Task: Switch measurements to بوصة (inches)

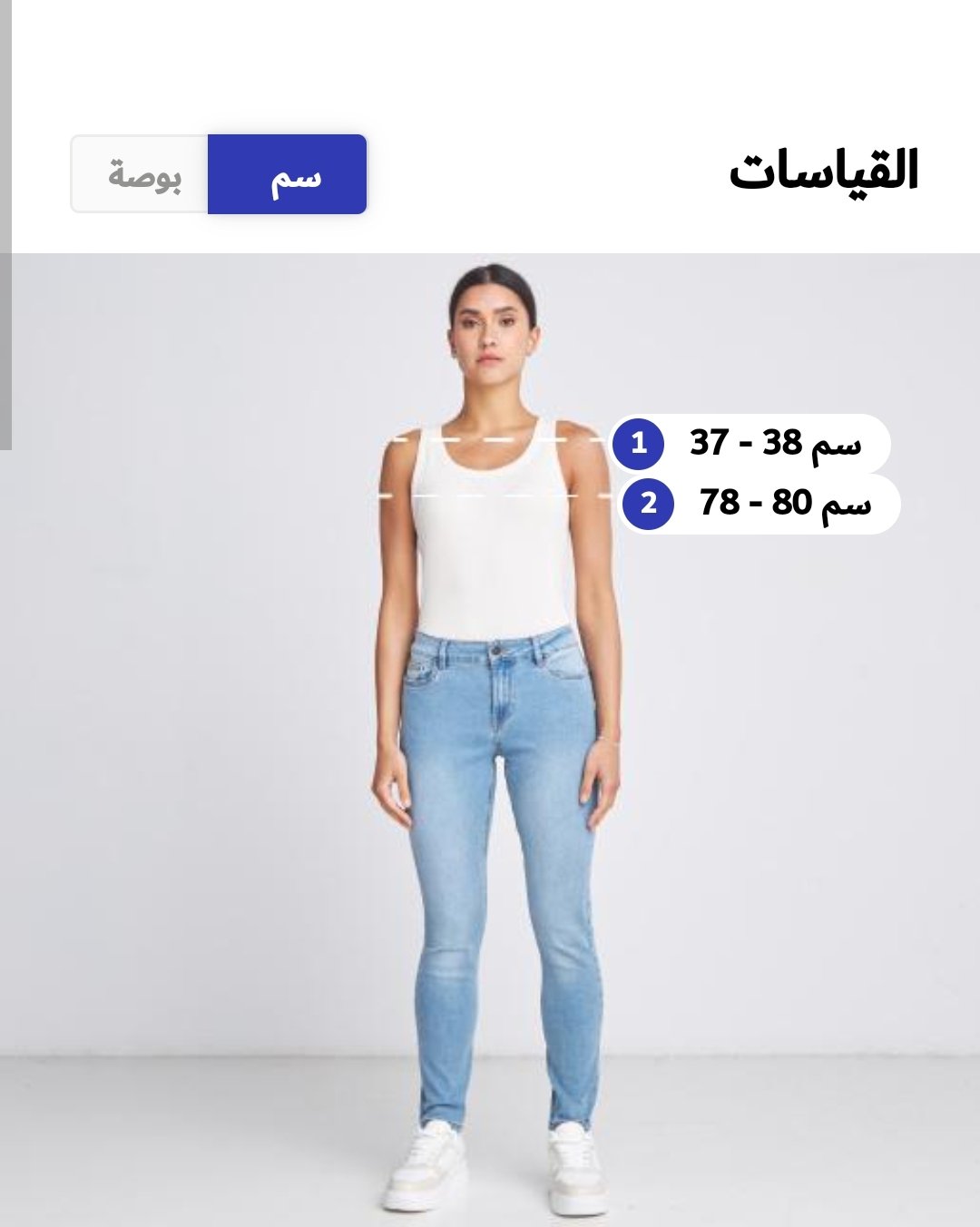Action: (x=142, y=174)
